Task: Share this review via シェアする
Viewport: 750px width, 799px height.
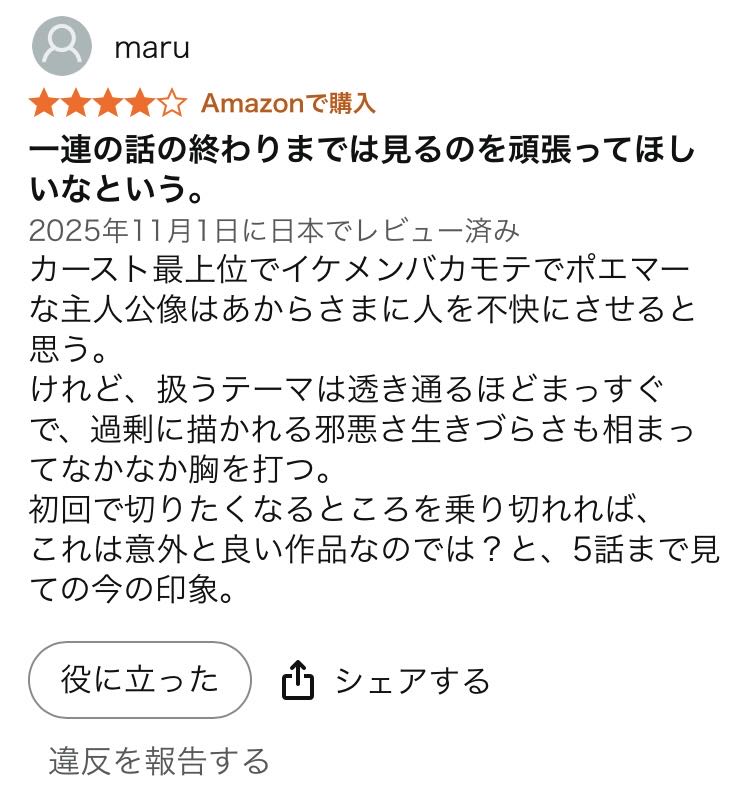Action: click(x=388, y=681)
